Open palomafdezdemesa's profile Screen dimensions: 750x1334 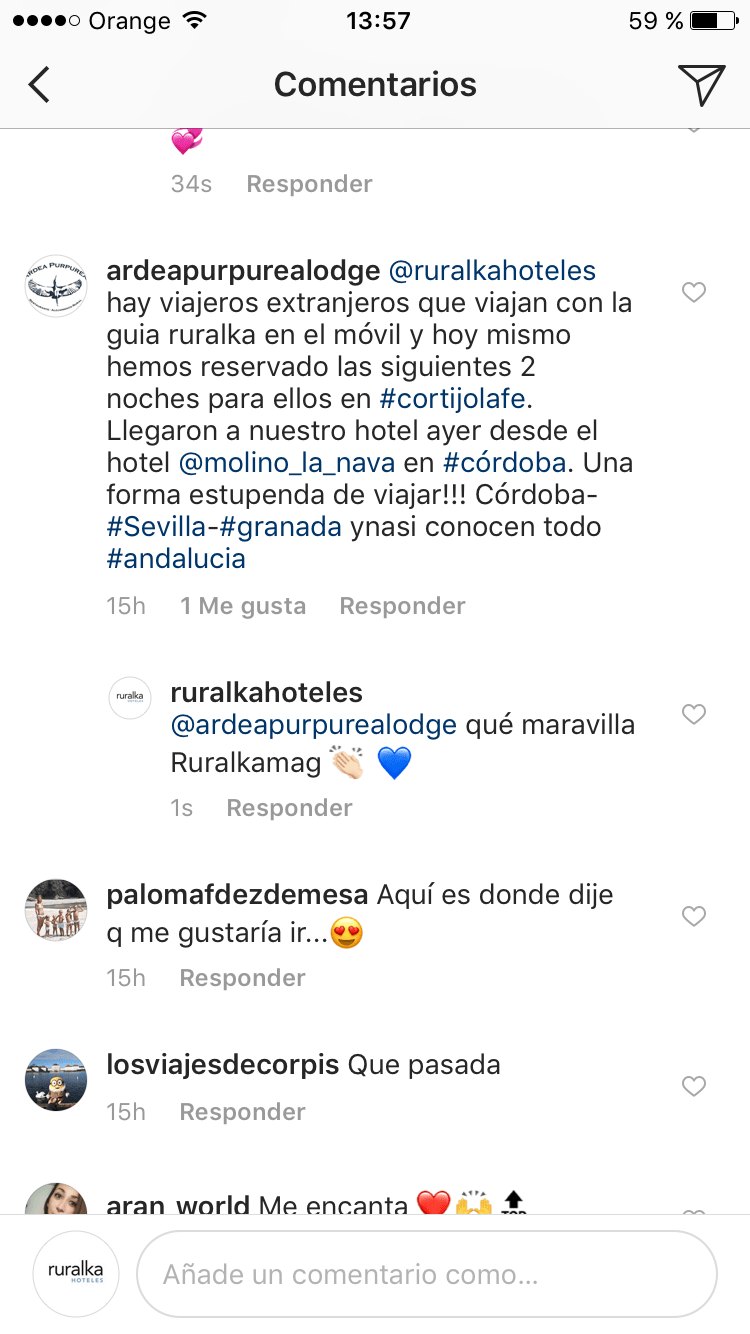point(56,910)
